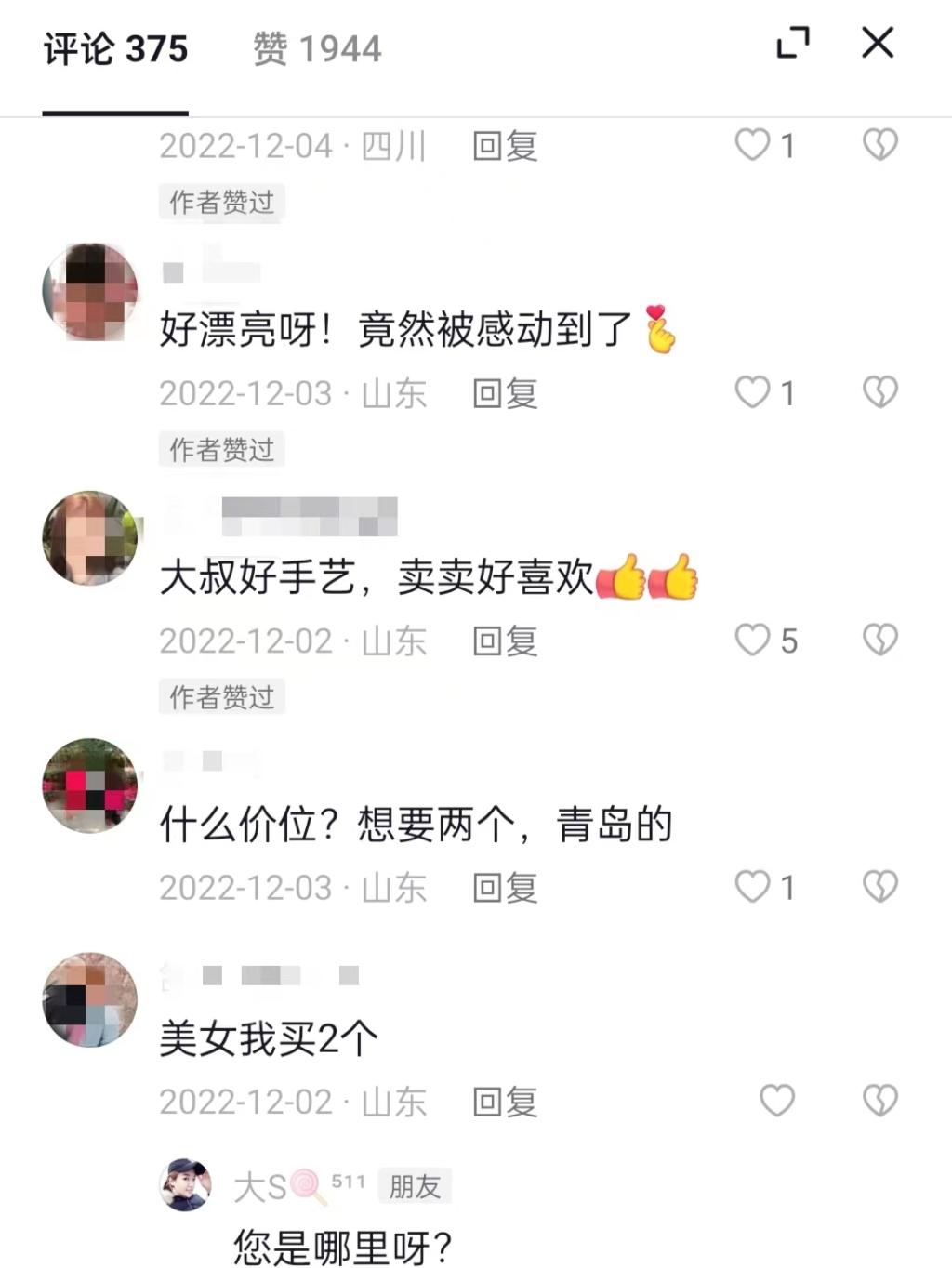The width and height of the screenshot is (952, 1268).
Task: Like the comment 大叔好手艺，卖卖好喜欢
Action: (753, 640)
